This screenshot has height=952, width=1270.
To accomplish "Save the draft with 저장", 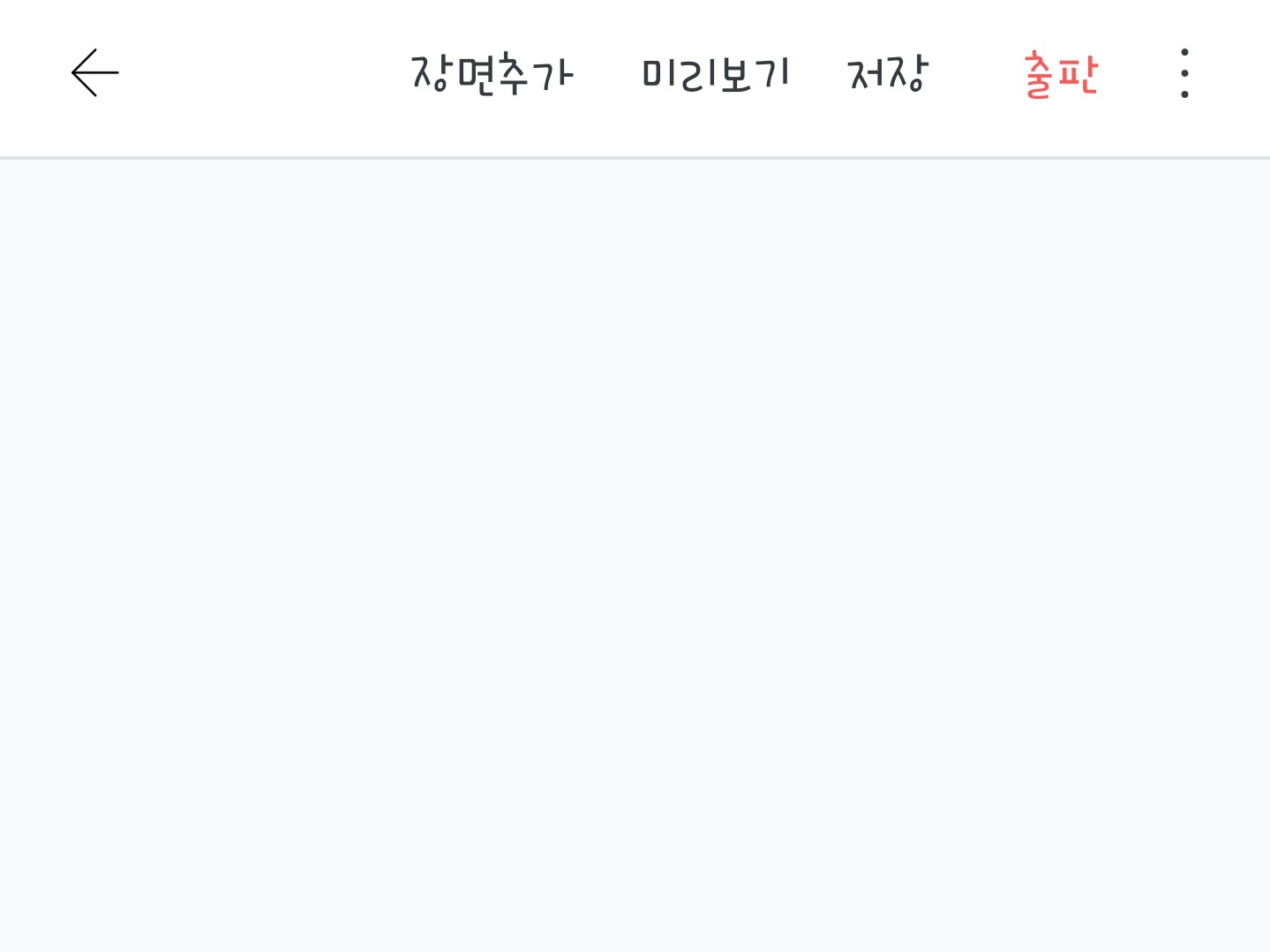I will tap(887, 73).
